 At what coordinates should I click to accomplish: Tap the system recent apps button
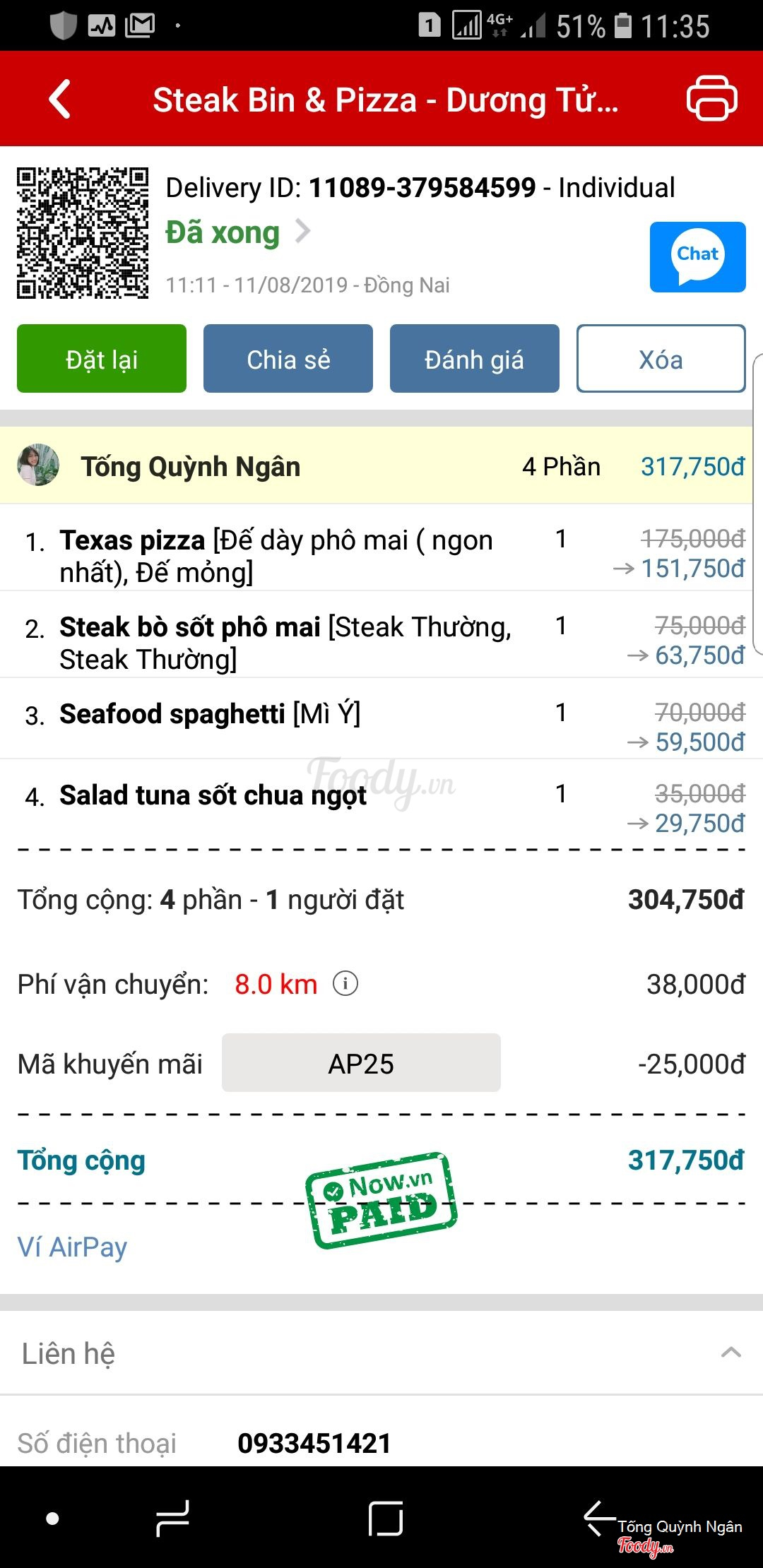[x=172, y=1518]
